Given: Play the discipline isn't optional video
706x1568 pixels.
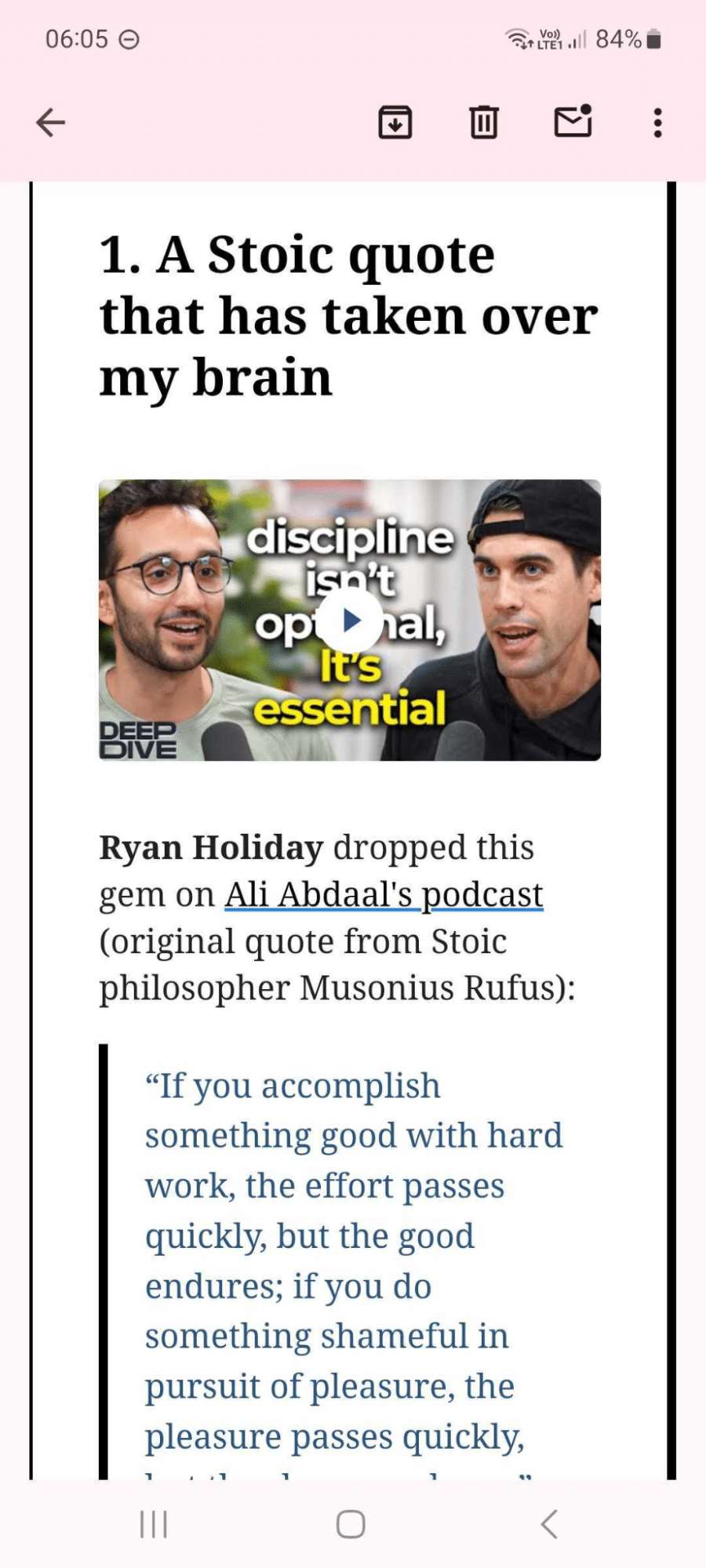Looking at the screenshot, I should 351,620.
